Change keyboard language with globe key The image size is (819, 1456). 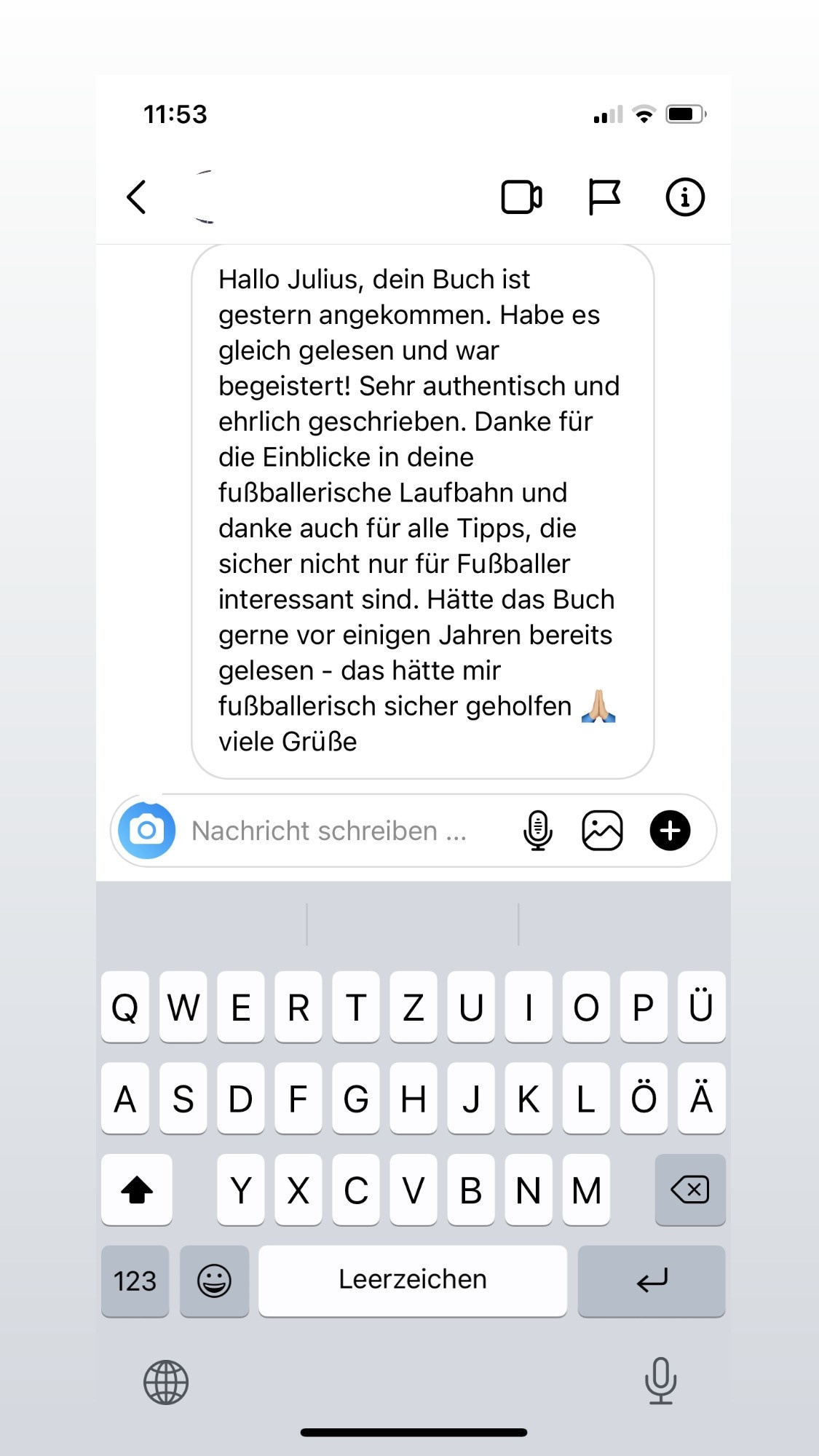(166, 1382)
